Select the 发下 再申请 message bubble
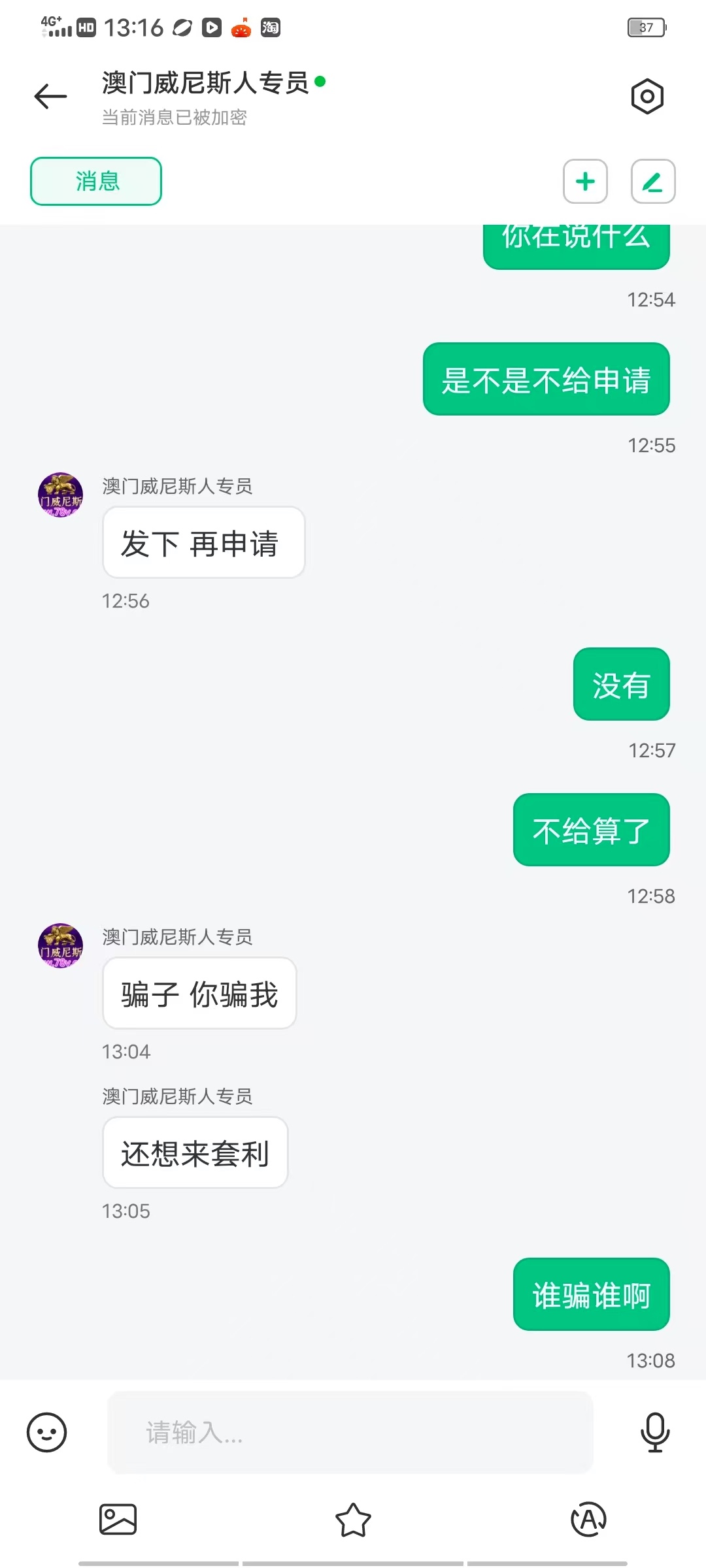 [203, 542]
